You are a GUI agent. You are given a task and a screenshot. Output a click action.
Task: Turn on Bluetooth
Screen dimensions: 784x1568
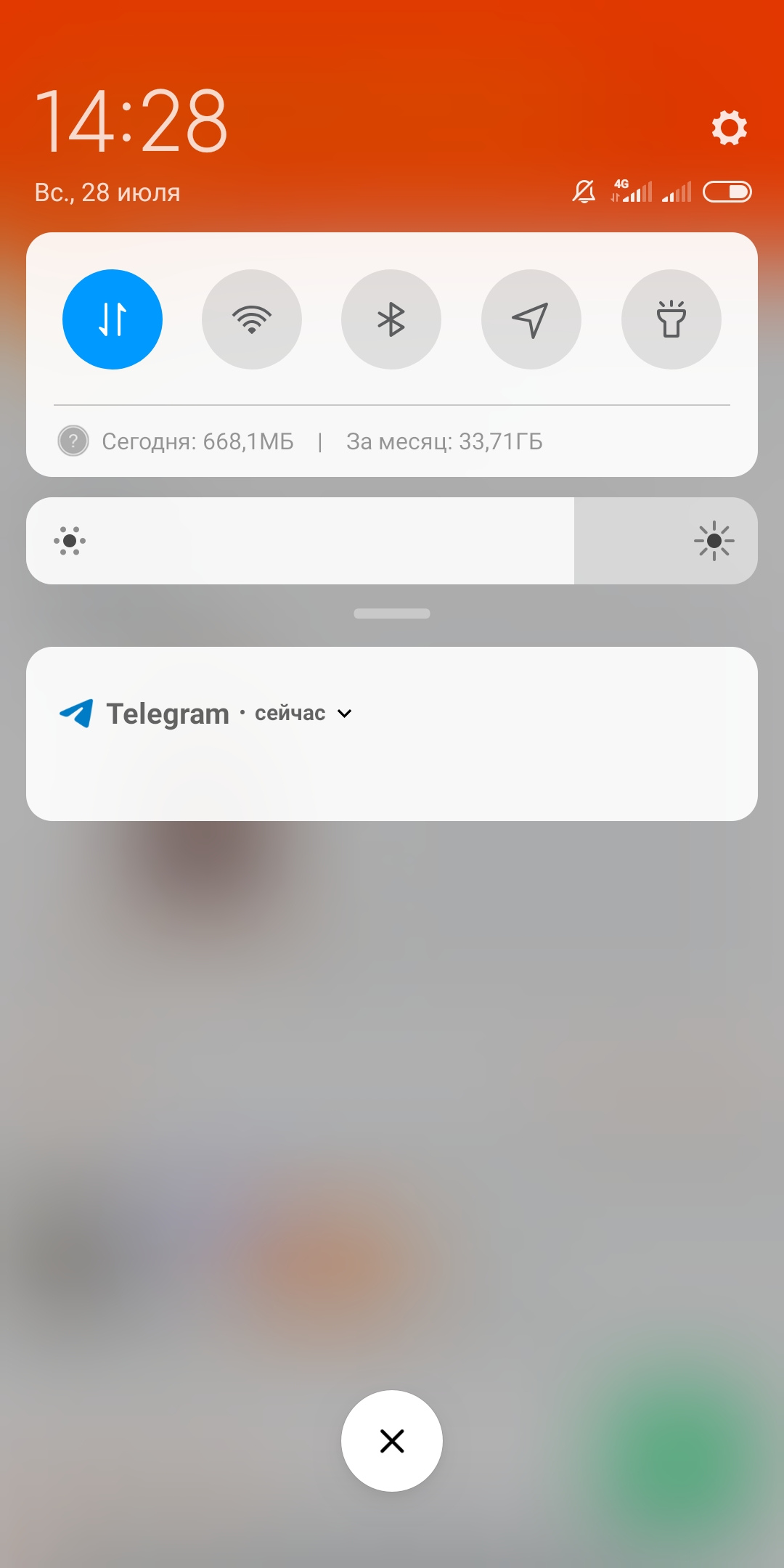click(391, 319)
